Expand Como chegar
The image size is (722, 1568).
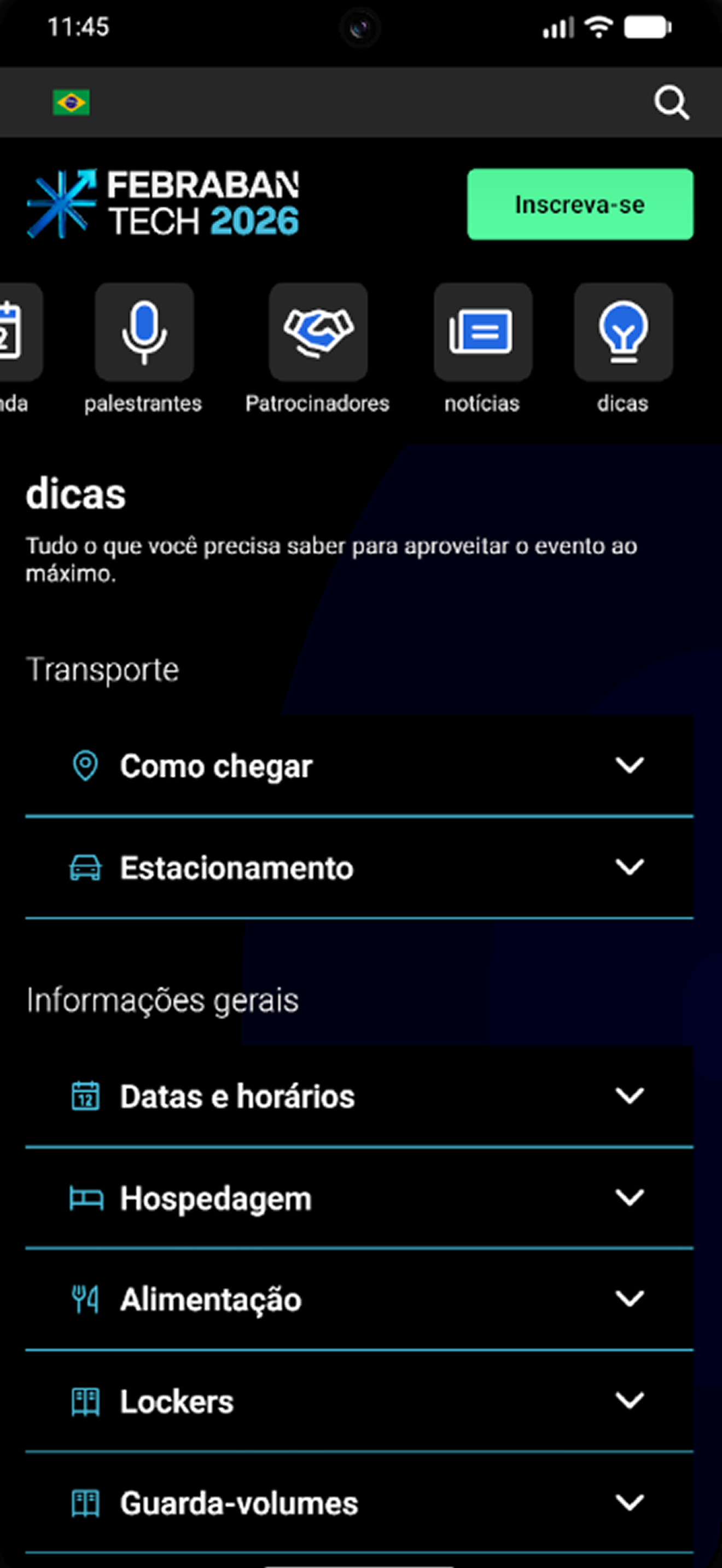[359, 765]
